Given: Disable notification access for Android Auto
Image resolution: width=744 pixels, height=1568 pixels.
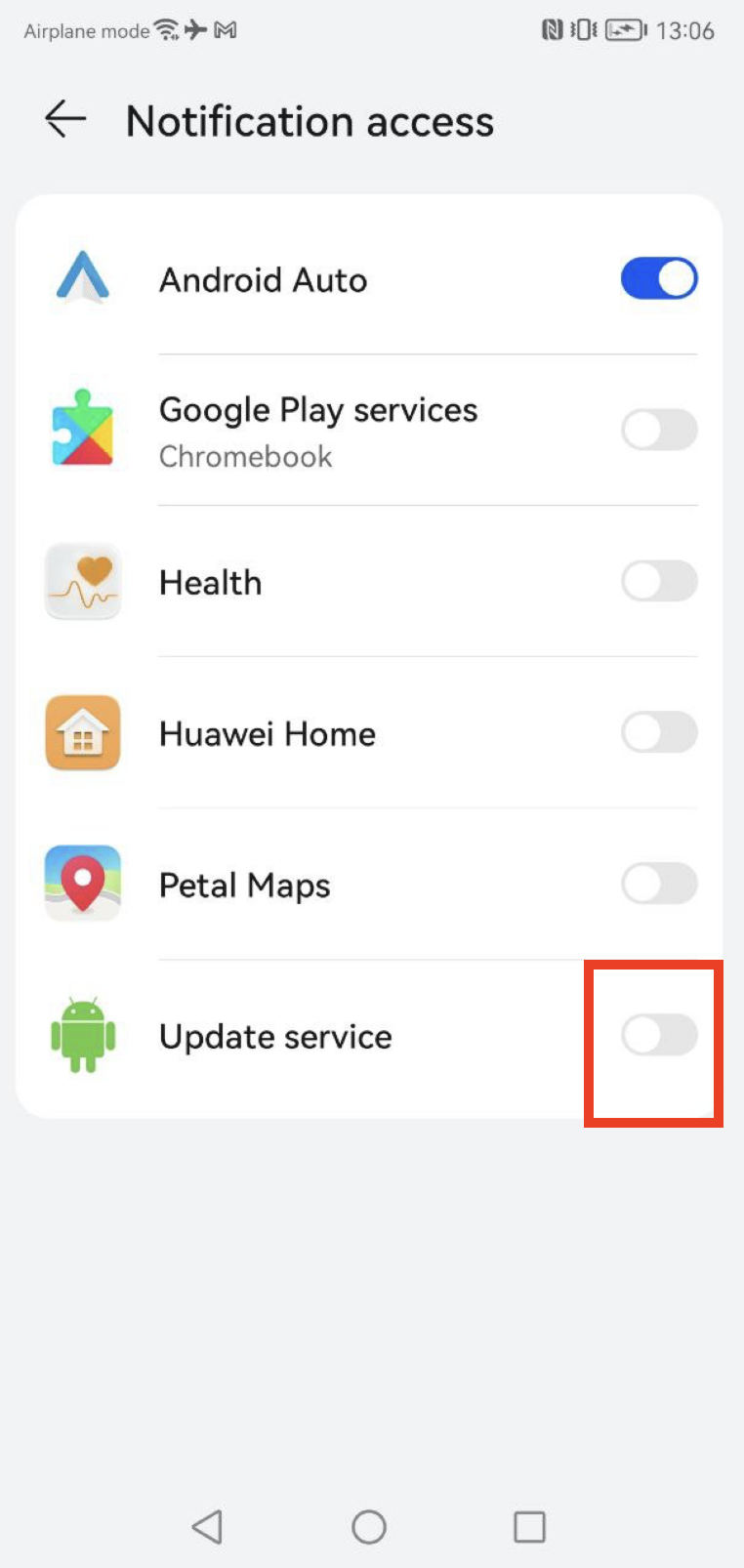Looking at the screenshot, I should coord(659,279).
